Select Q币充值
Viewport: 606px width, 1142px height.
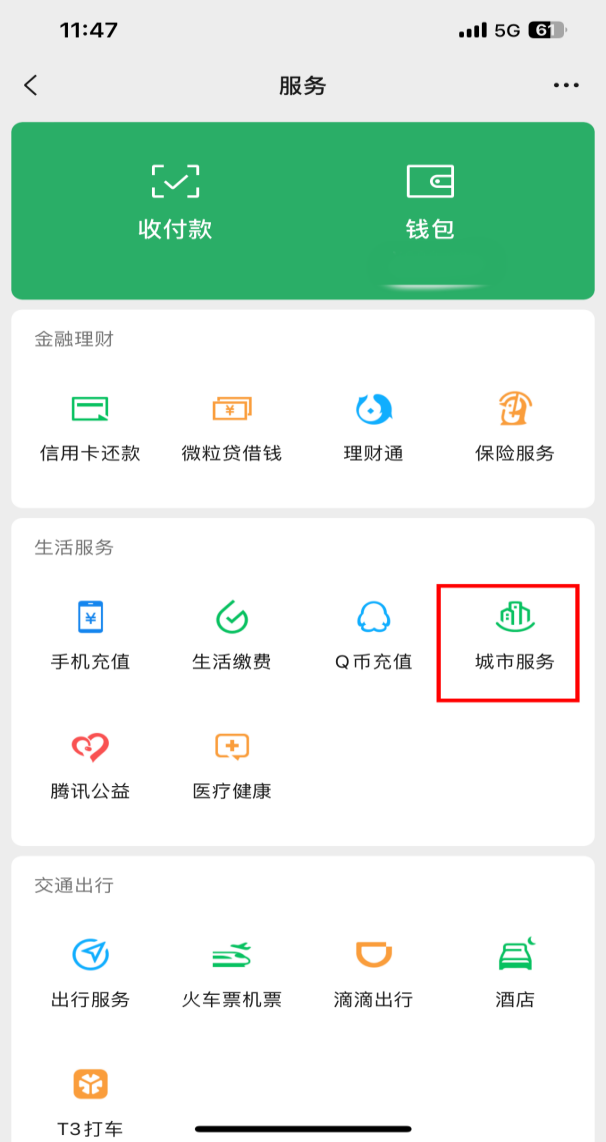tap(373, 635)
